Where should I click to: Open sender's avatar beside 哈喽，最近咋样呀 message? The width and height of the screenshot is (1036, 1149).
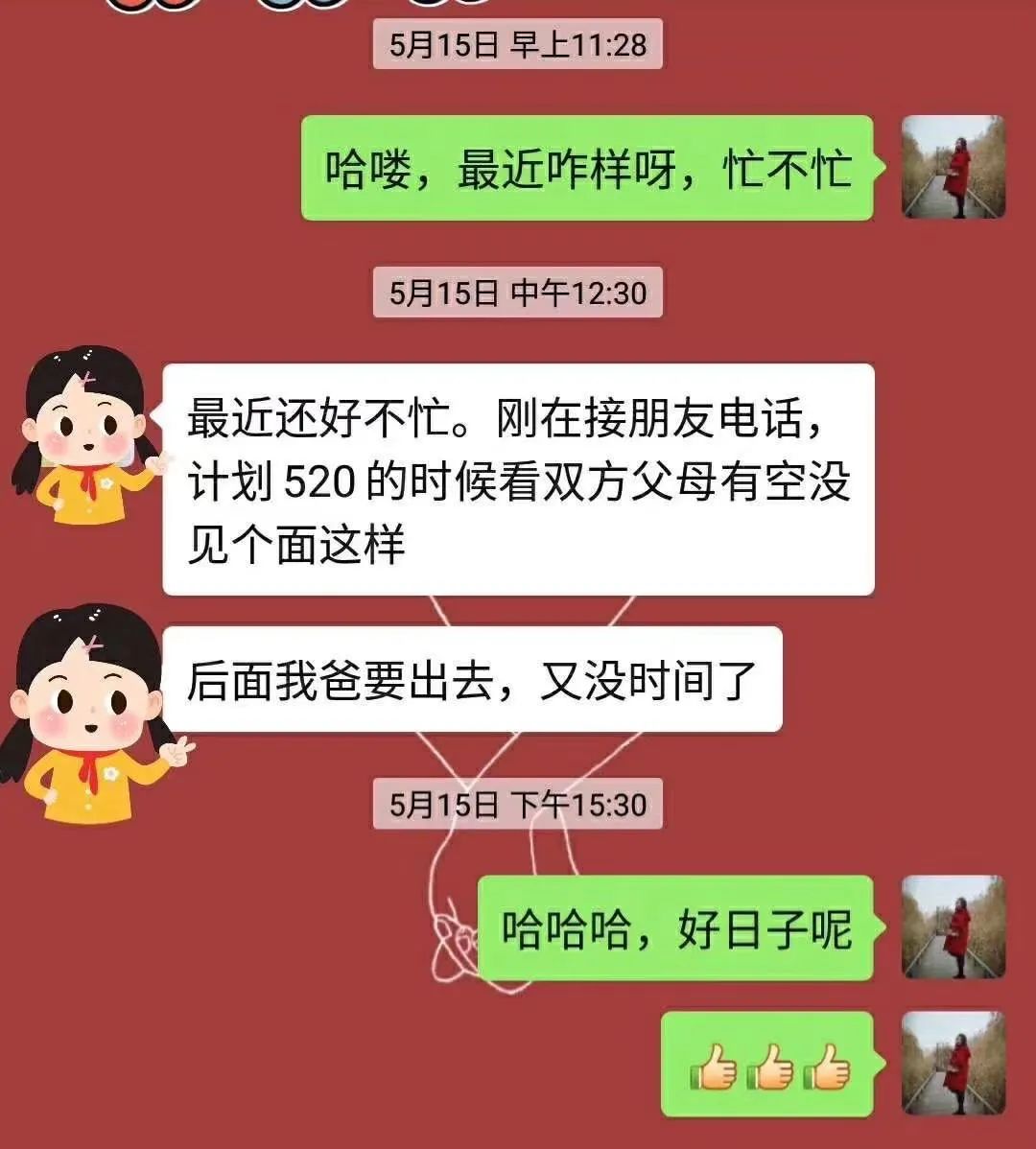coord(953,167)
